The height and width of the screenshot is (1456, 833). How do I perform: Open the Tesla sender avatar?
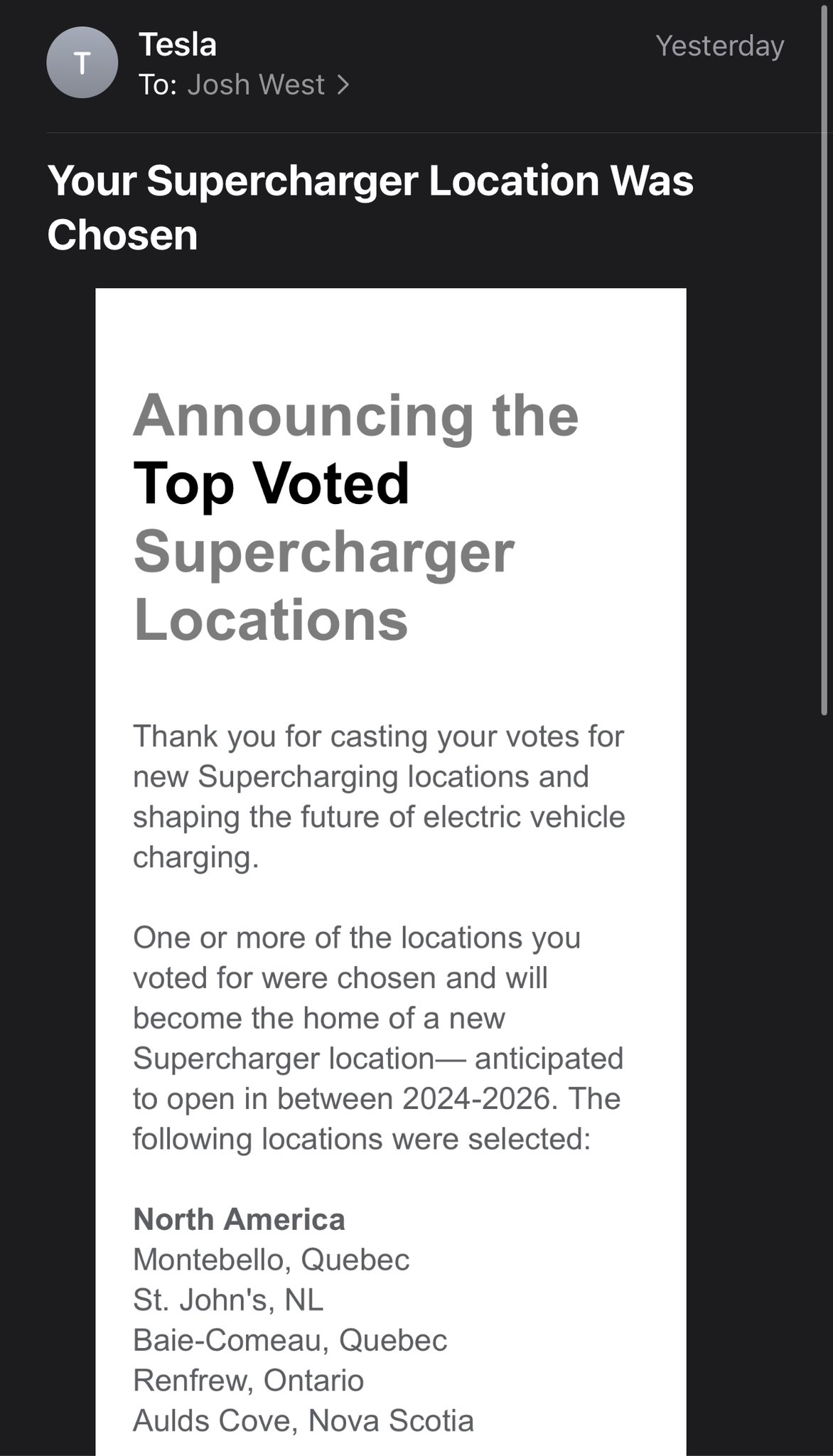point(82,63)
